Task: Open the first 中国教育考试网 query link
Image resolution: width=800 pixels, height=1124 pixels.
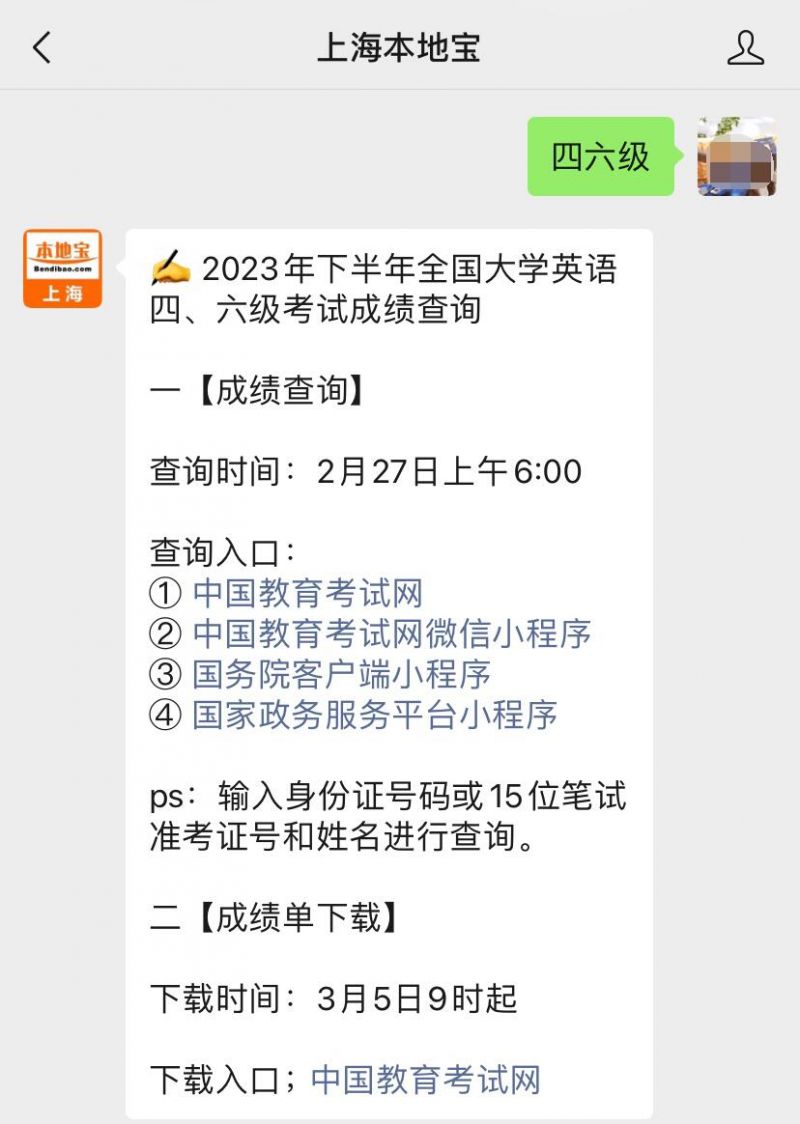Action: [x=308, y=593]
